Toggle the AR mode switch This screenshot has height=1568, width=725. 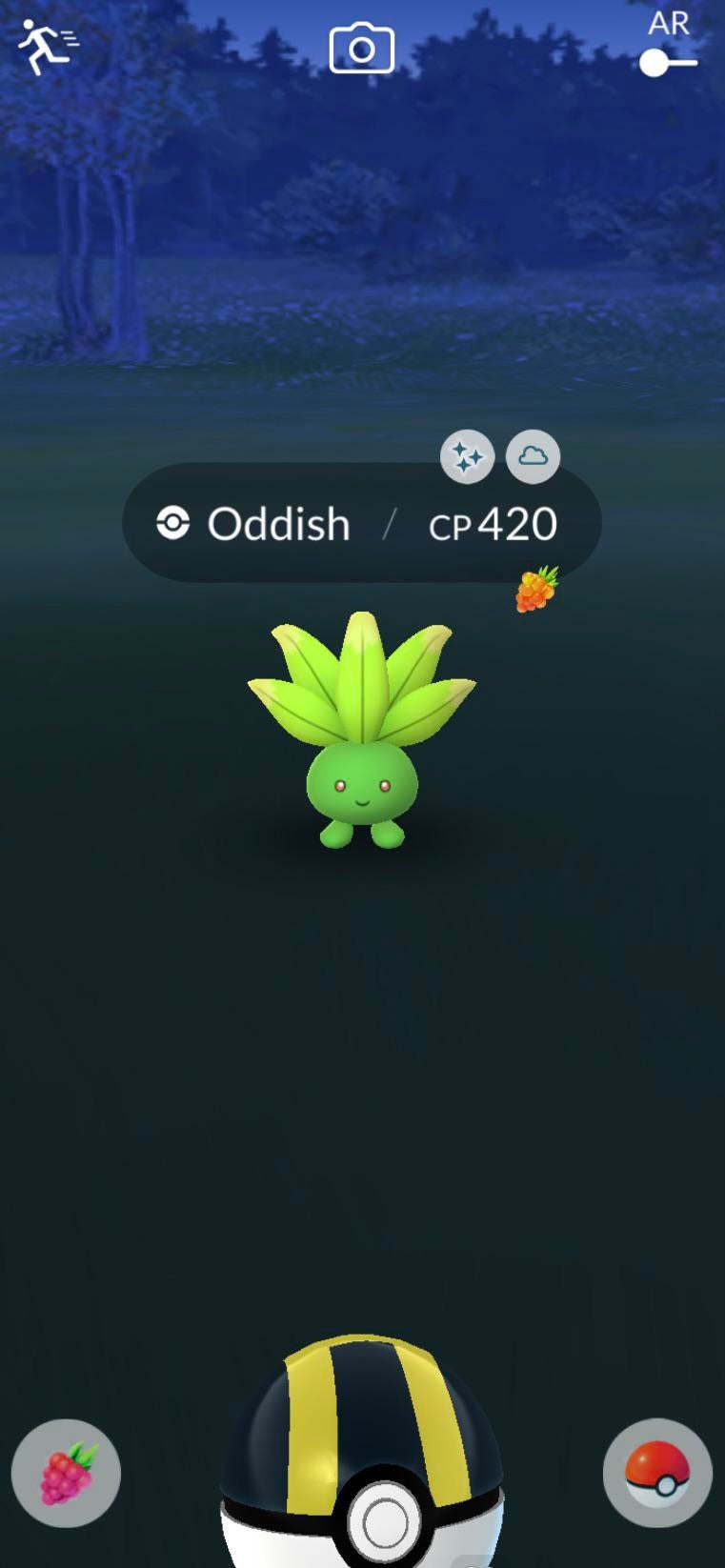pos(668,62)
